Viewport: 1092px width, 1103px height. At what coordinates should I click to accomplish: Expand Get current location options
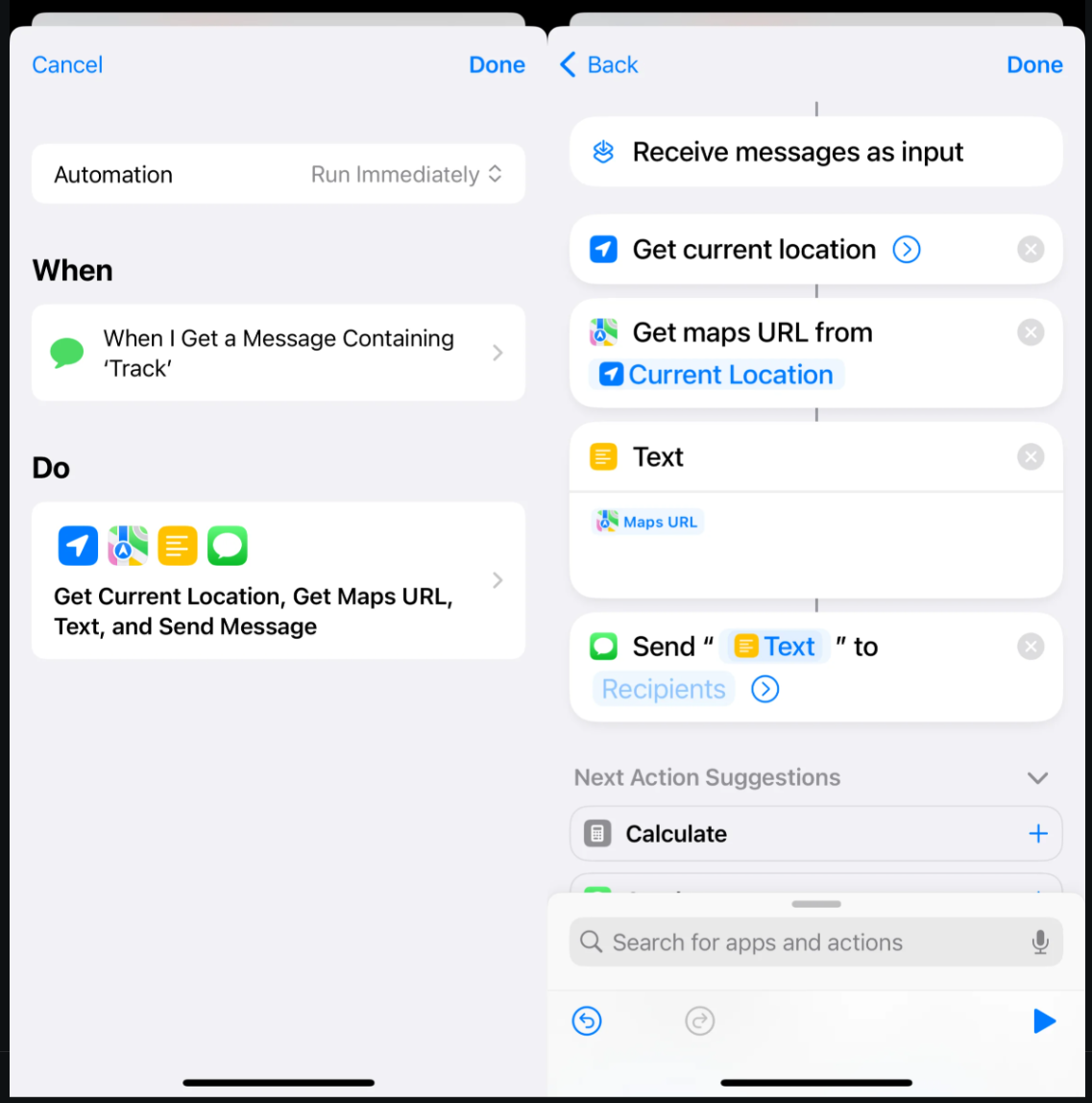906,250
